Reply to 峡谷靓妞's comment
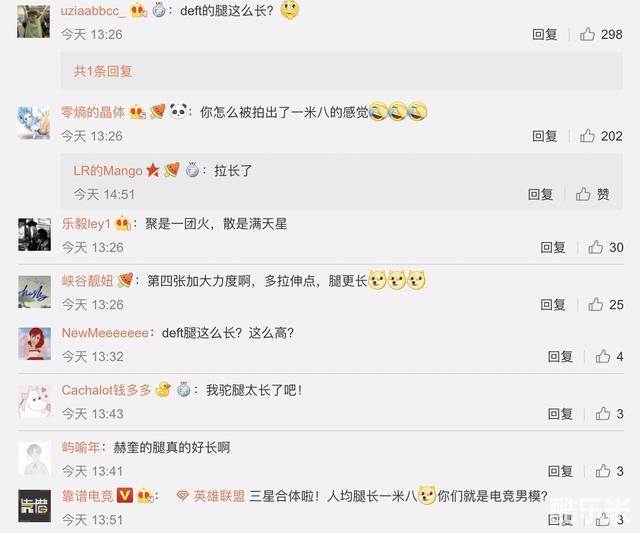The image size is (640, 533). (553, 304)
